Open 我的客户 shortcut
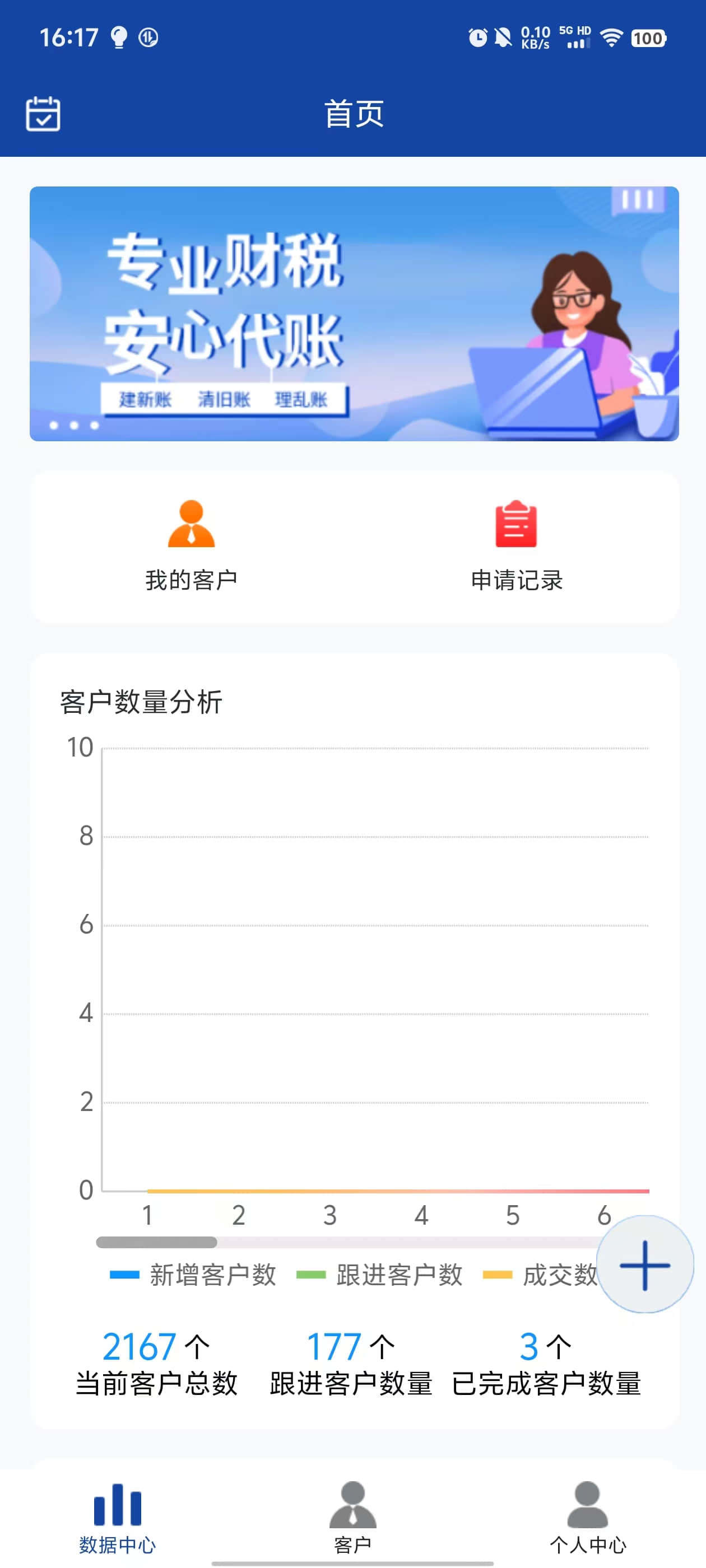Screen dimensions: 706x1568 coord(191,545)
